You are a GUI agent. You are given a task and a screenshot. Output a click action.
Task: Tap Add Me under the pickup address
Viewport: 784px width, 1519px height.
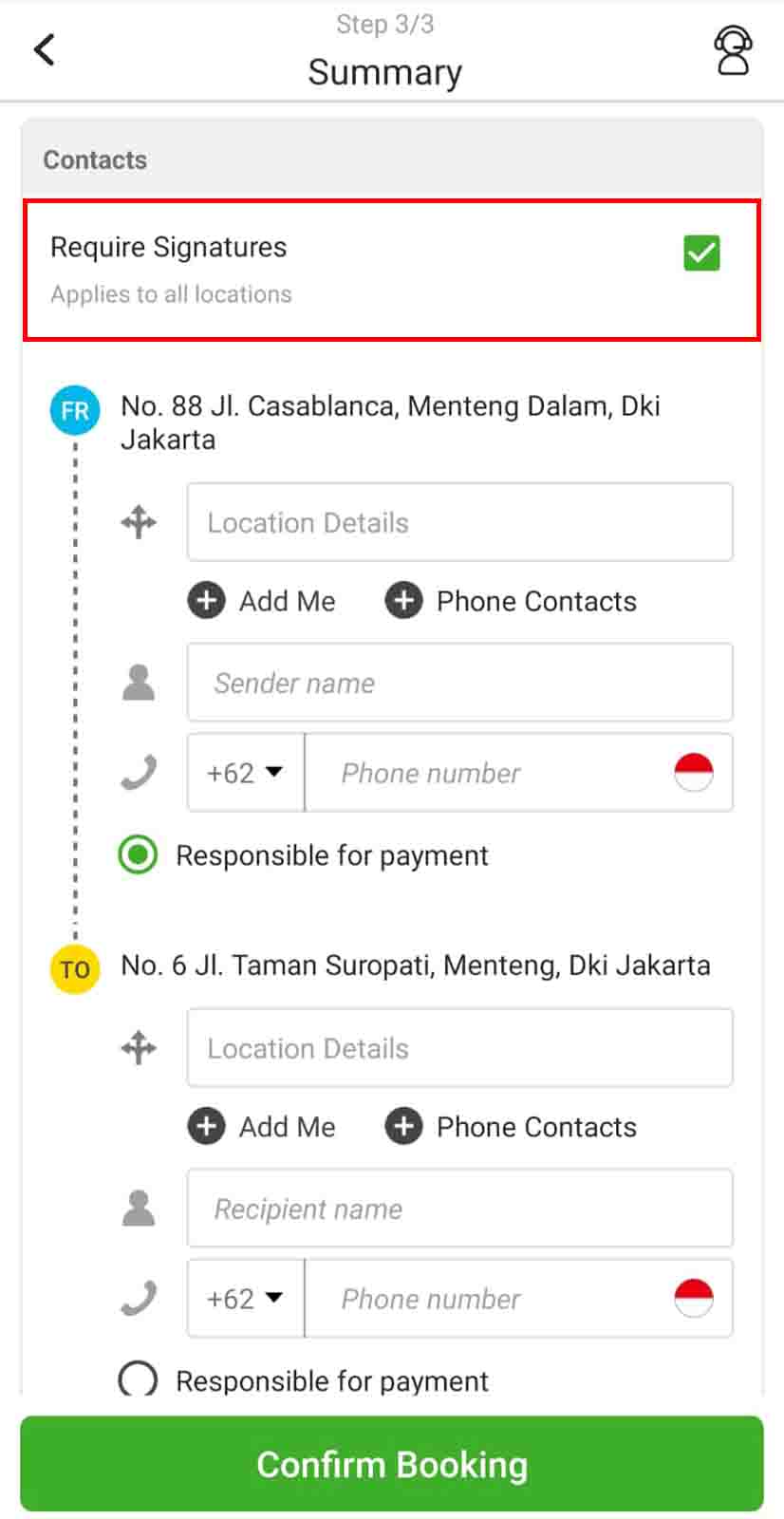[x=263, y=600]
